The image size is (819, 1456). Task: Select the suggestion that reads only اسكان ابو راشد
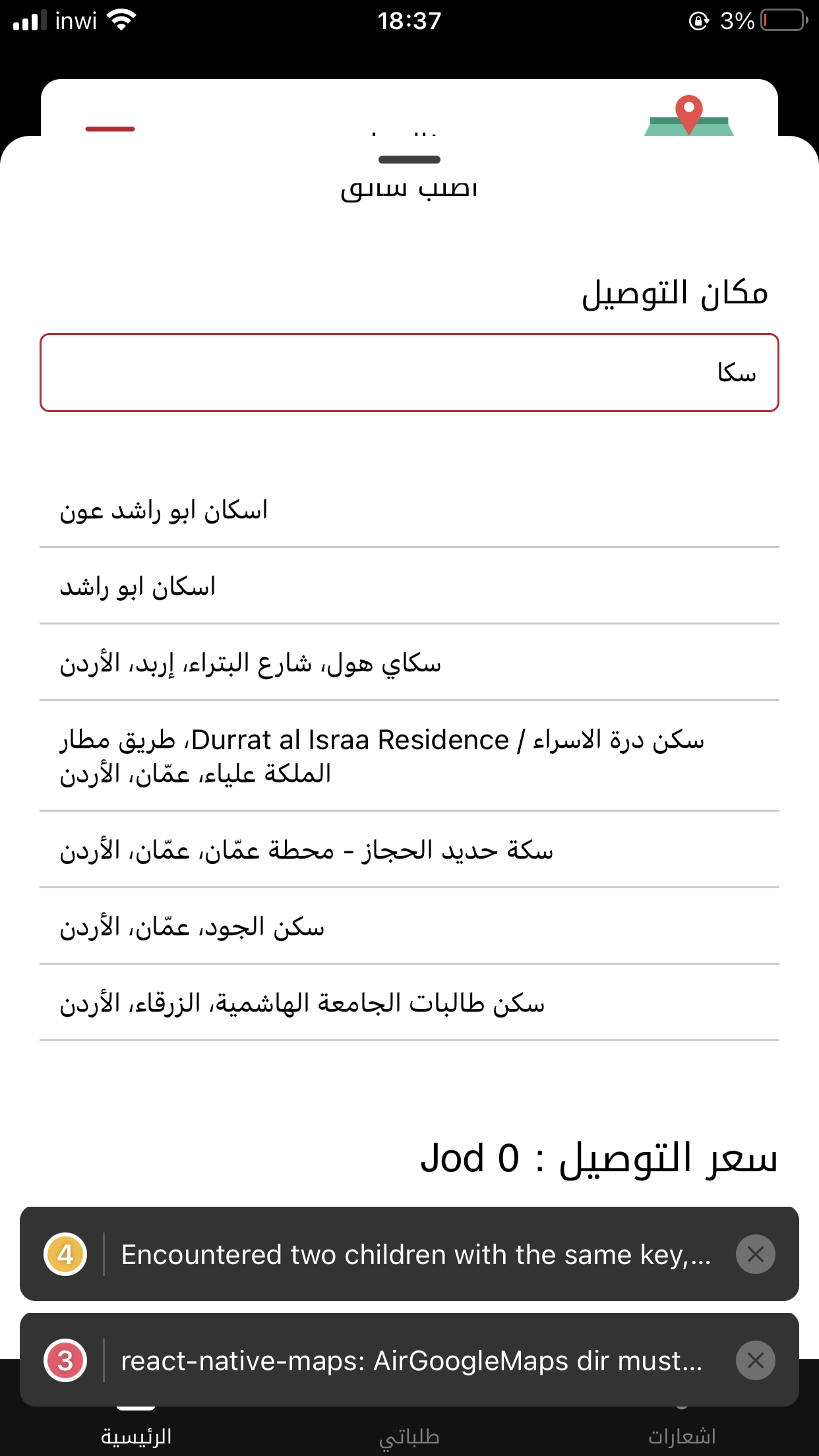click(x=409, y=587)
